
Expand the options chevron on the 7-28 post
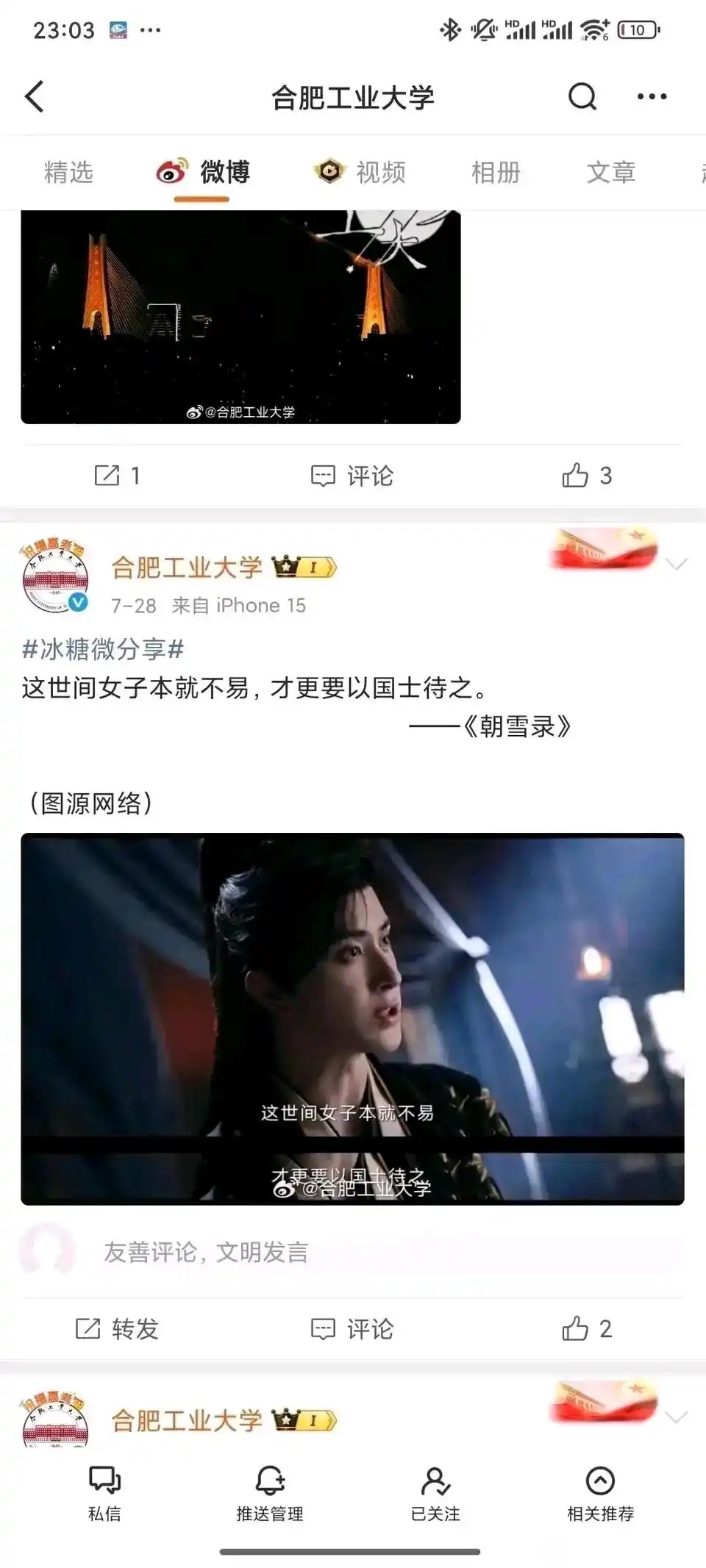pyautogui.click(x=676, y=565)
